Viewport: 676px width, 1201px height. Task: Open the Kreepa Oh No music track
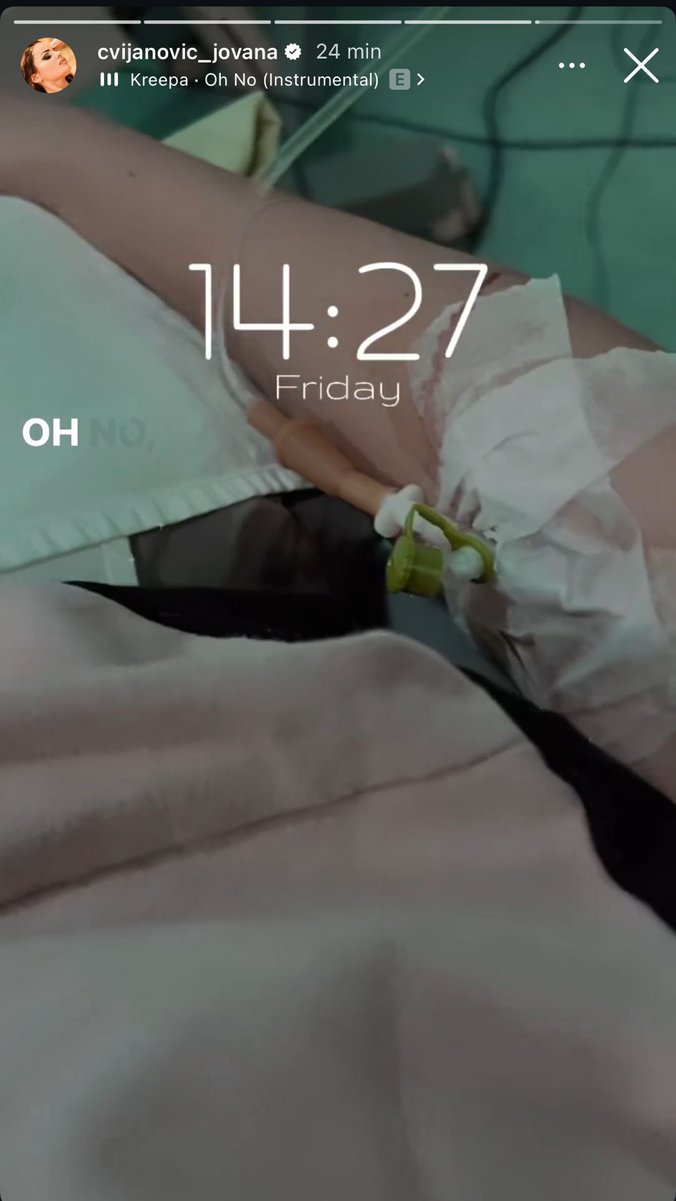(255, 80)
